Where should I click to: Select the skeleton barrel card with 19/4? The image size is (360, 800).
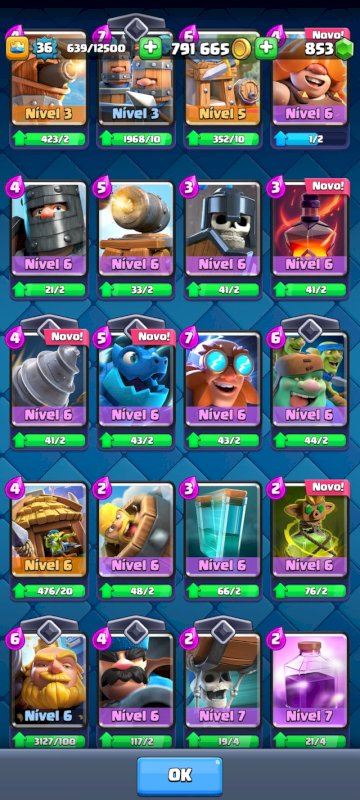tap(223, 690)
